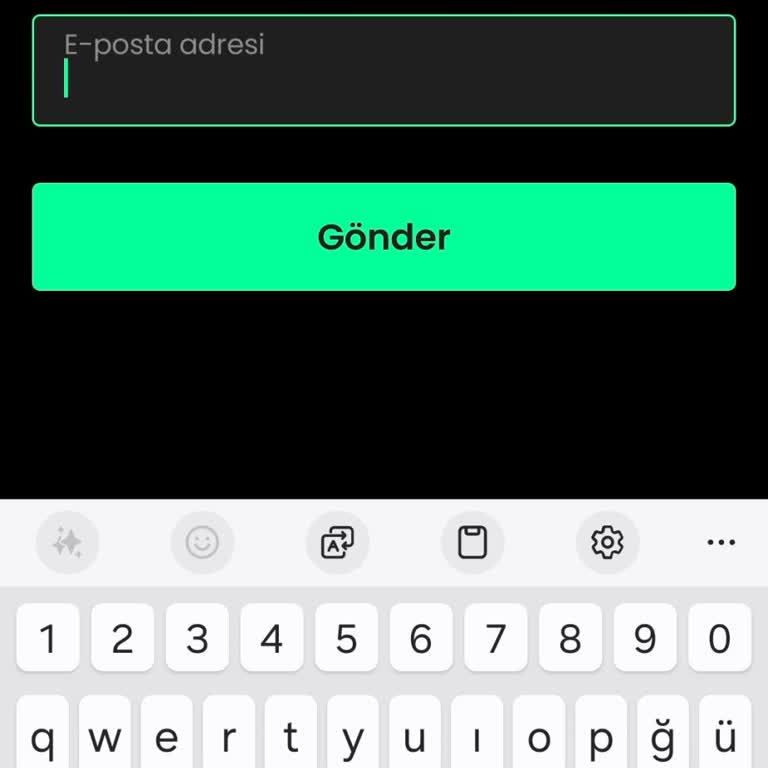The height and width of the screenshot is (768, 768).
Task: Open the emoji picker on keyboard
Action: point(202,543)
